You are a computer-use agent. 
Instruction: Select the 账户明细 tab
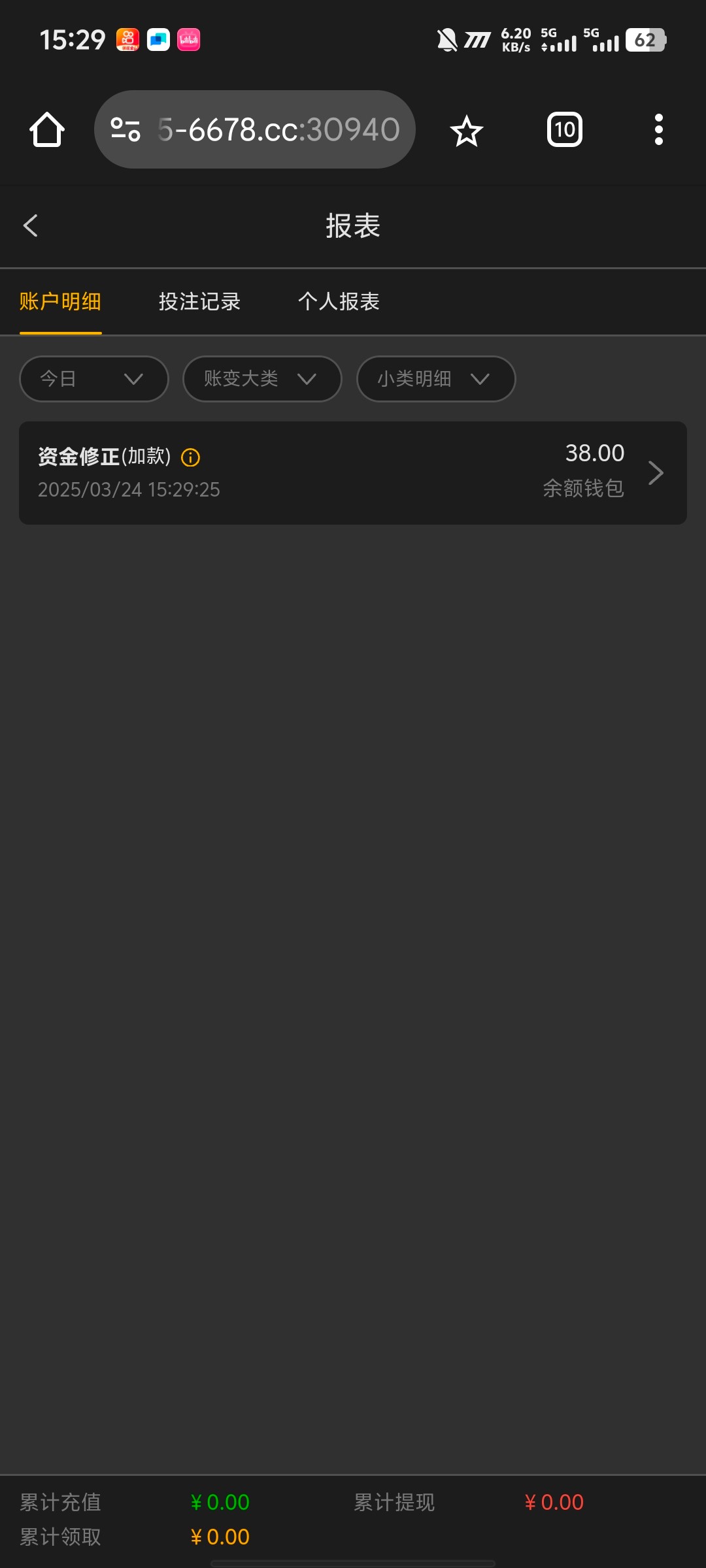(60, 301)
